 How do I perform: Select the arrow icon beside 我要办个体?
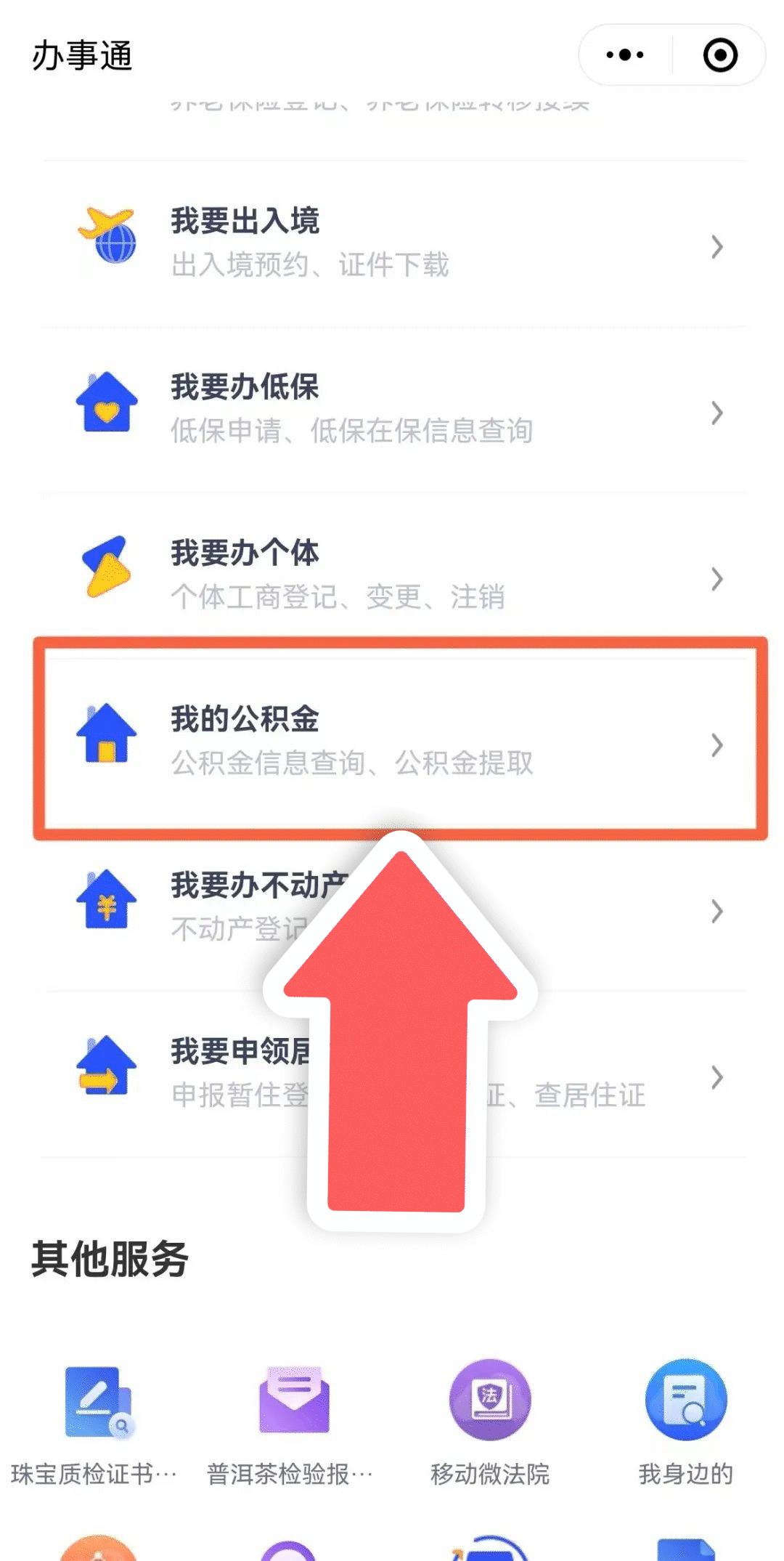[717, 577]
